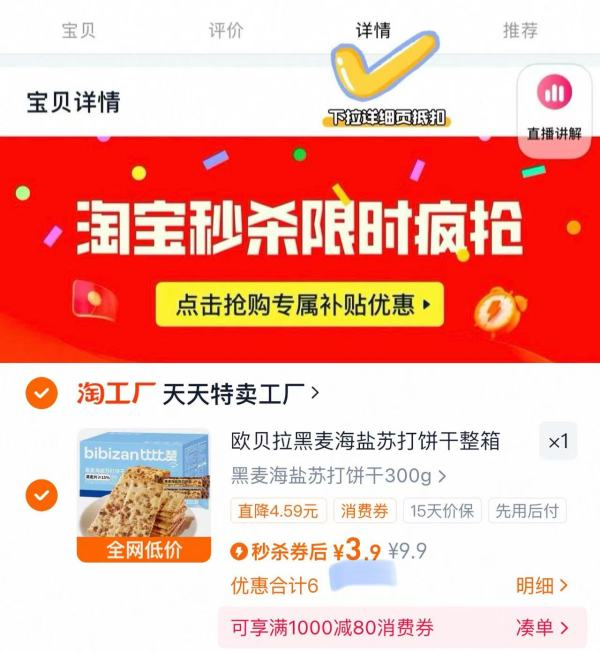Switch to the 宝贝 tab

point(78,30)
